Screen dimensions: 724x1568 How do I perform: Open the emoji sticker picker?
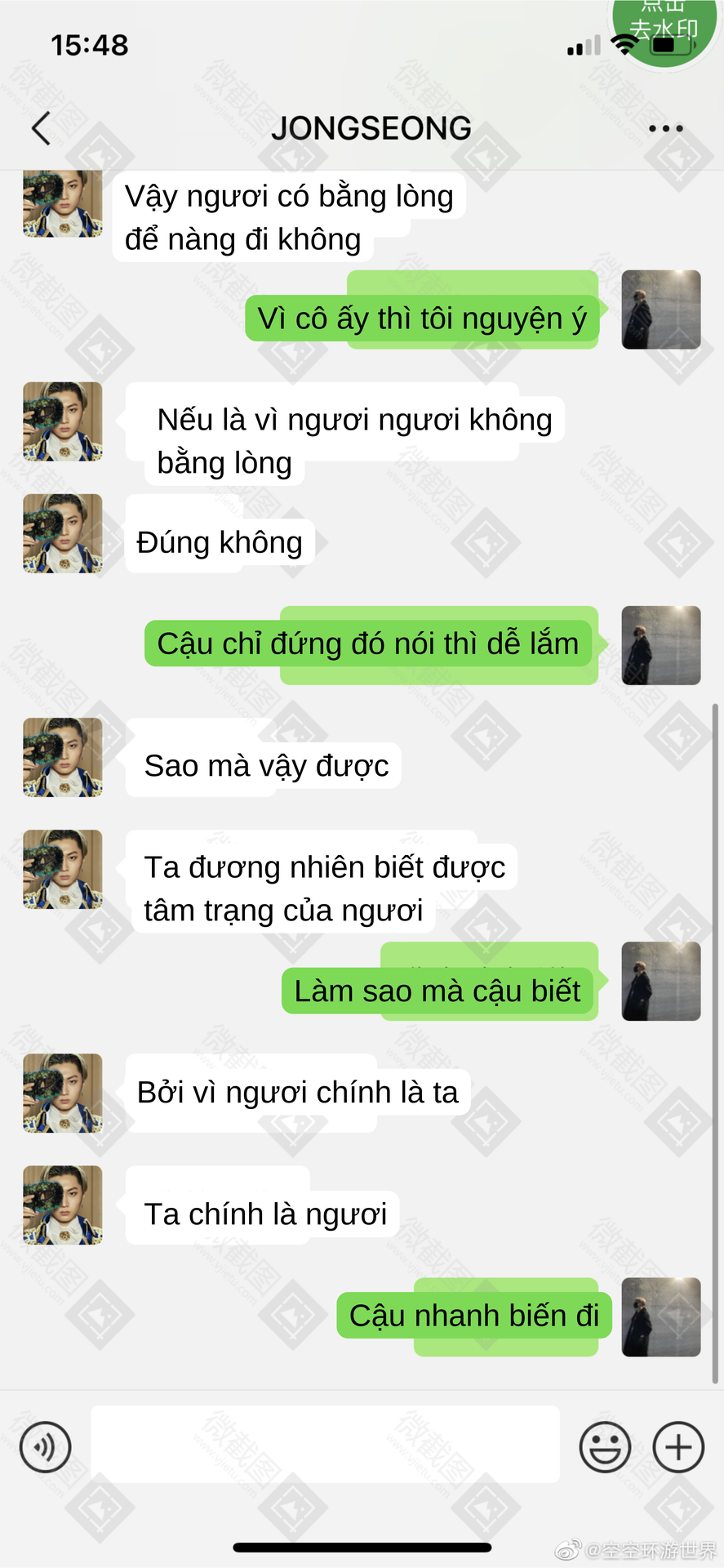click(x=605, y=1447)
